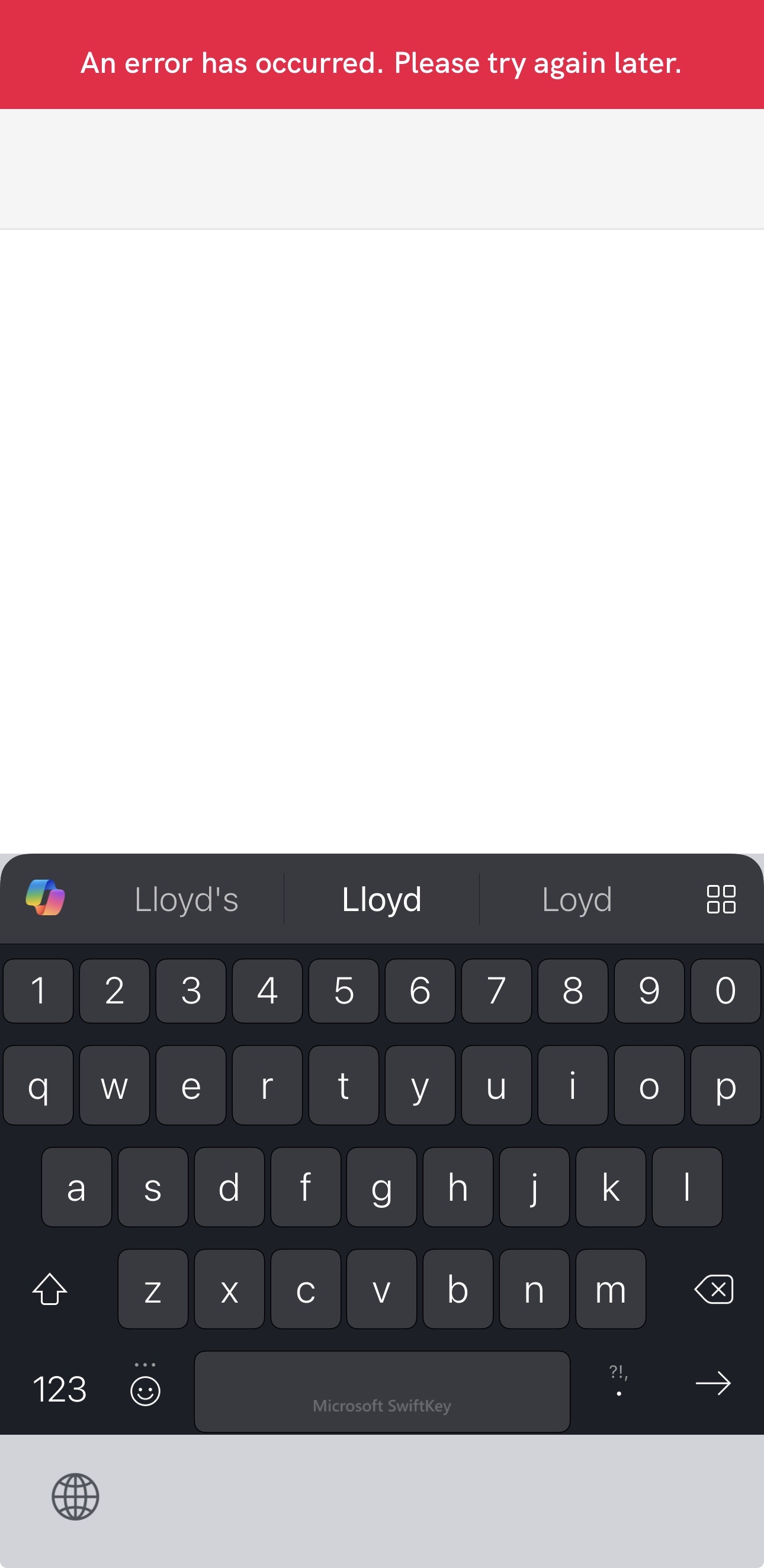Screen dimensions: 764x1568
Task: Select the "Lloyd" word suggestion
Action: point(381,899)
